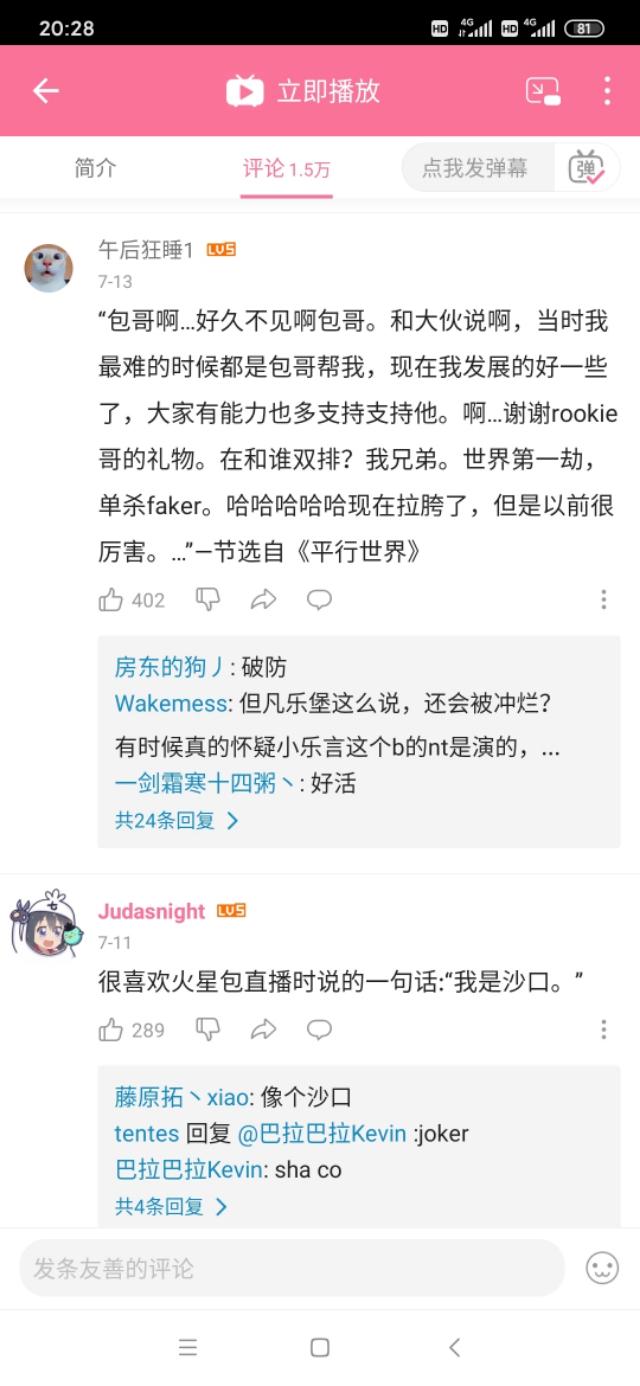Viewport: 640px width, 1386px height.
Task: Open the mini-window cast icon
Action: pos(543,91)
